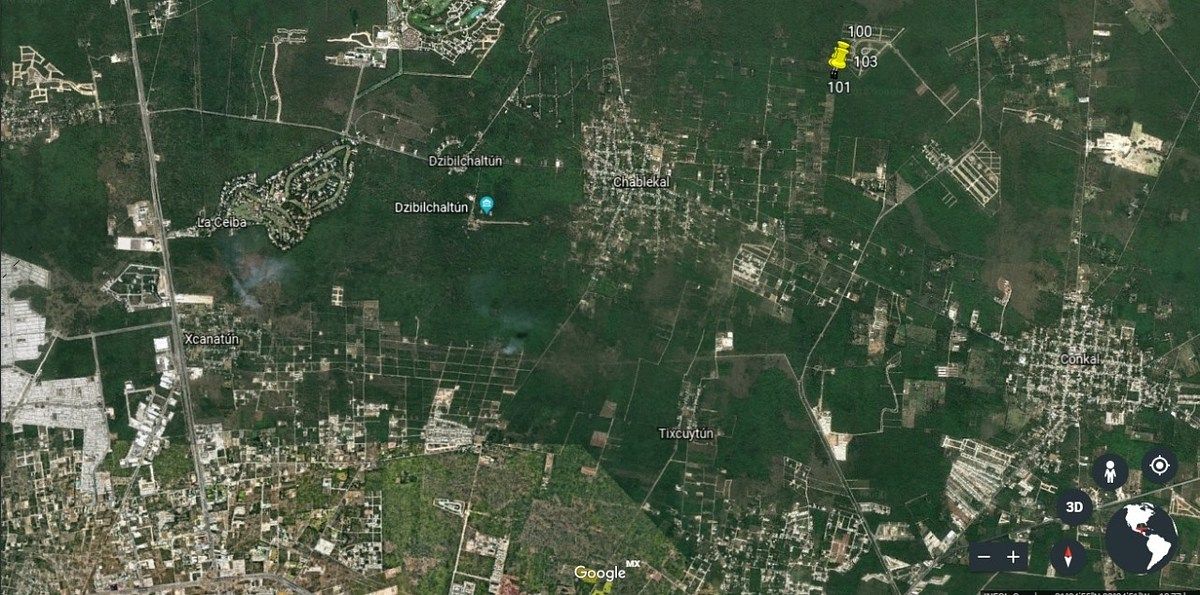Tap the globe overview icon
The height and width of the screenshot is (595, 1200).
[1142, 537]
